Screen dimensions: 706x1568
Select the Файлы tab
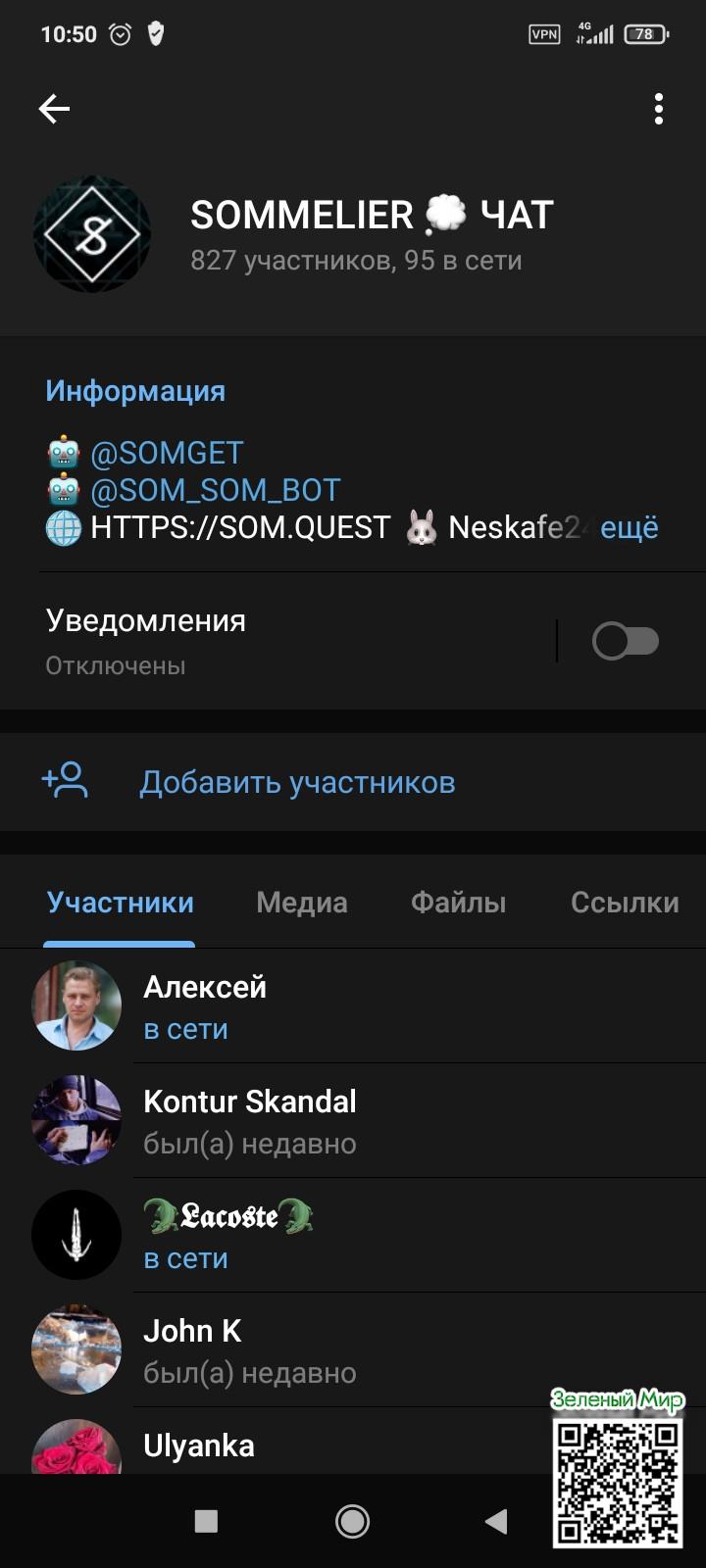[458, 903]
